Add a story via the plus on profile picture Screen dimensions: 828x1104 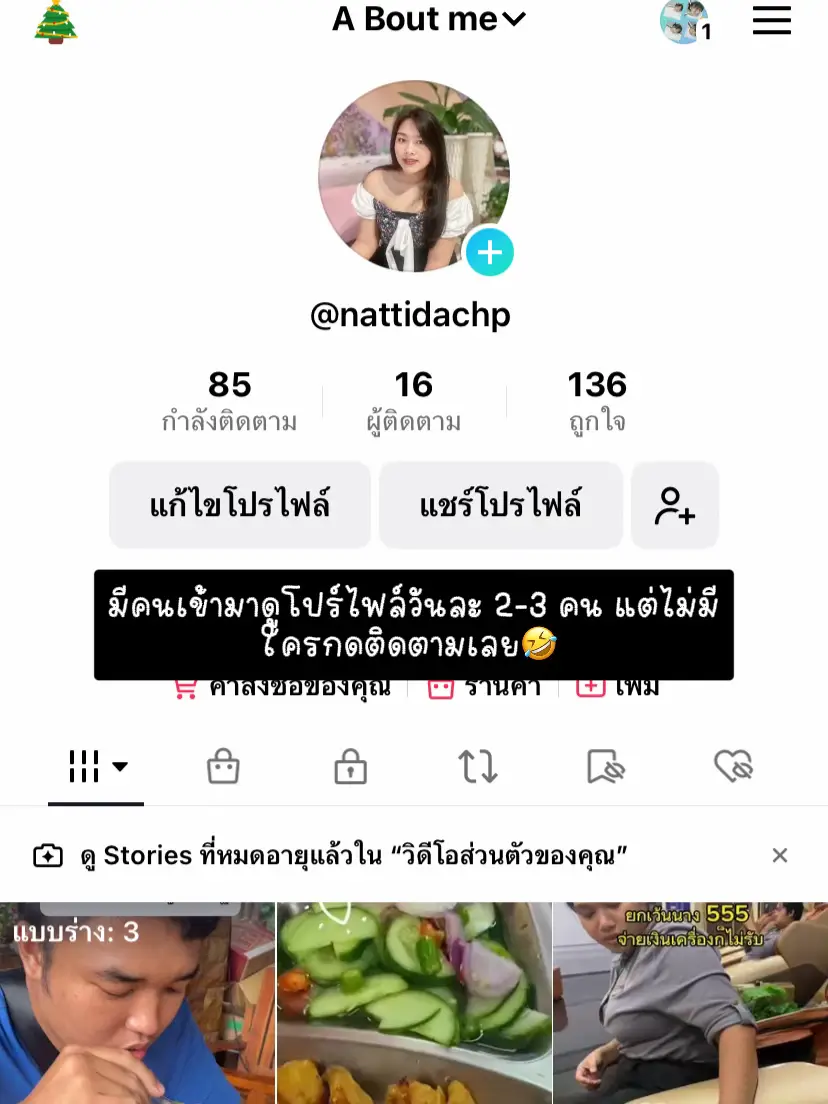(489, 253)
